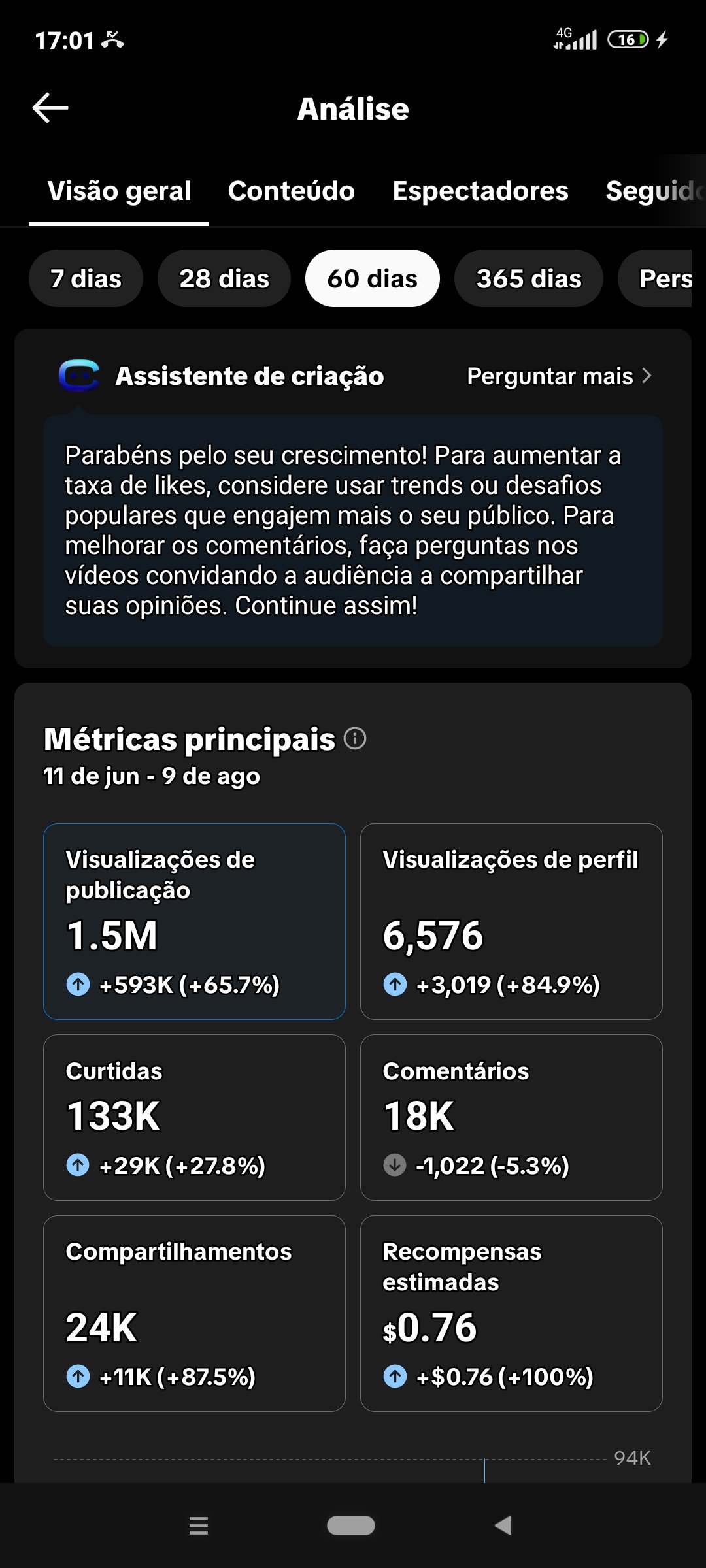
Task: Select the Visão geral tab
Action: click(x=119, y=191)
